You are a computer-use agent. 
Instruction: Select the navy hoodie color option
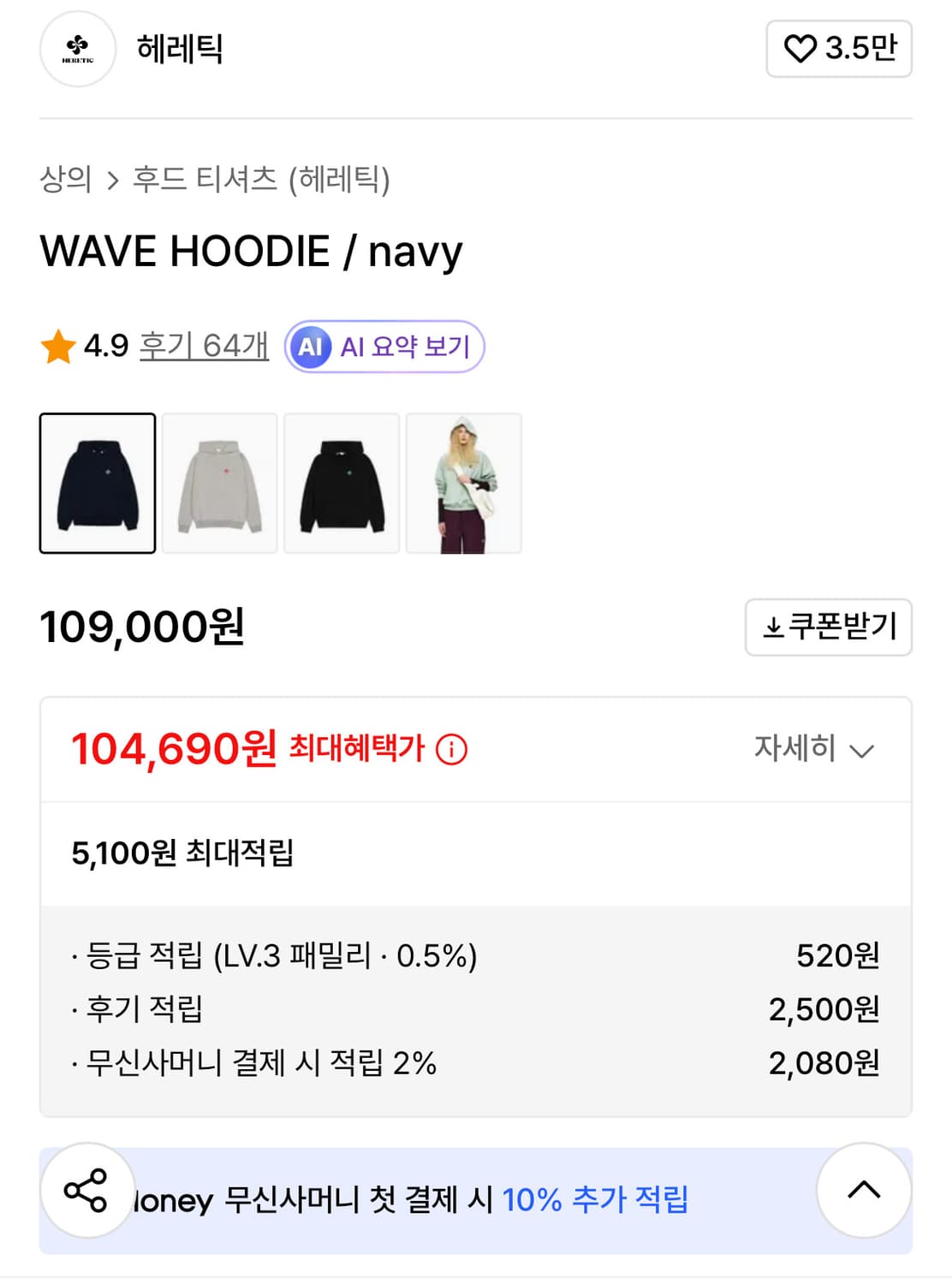tap(97, 484)
